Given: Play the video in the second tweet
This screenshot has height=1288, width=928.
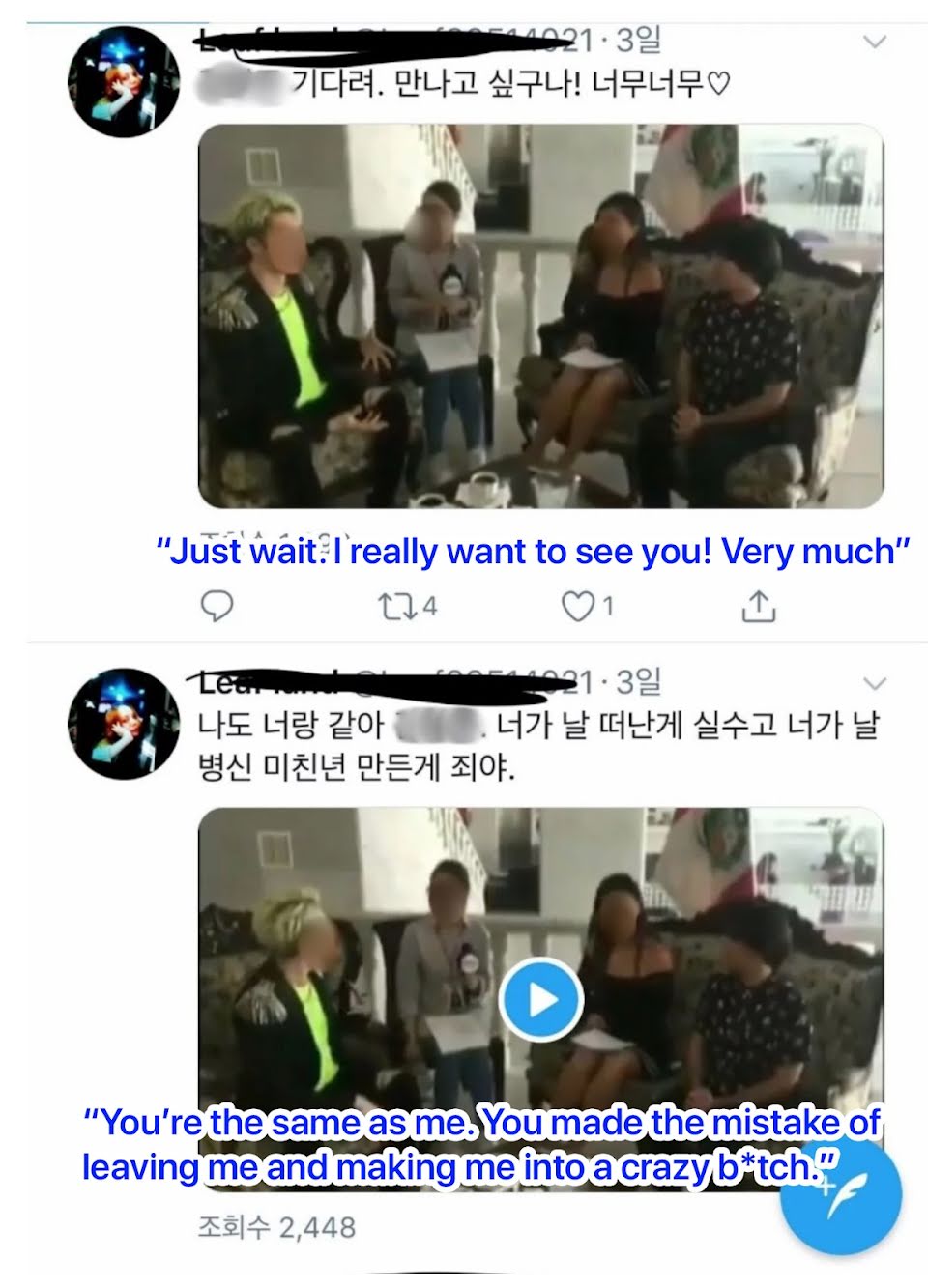Looking at the screenshot, I should [540, 999].
